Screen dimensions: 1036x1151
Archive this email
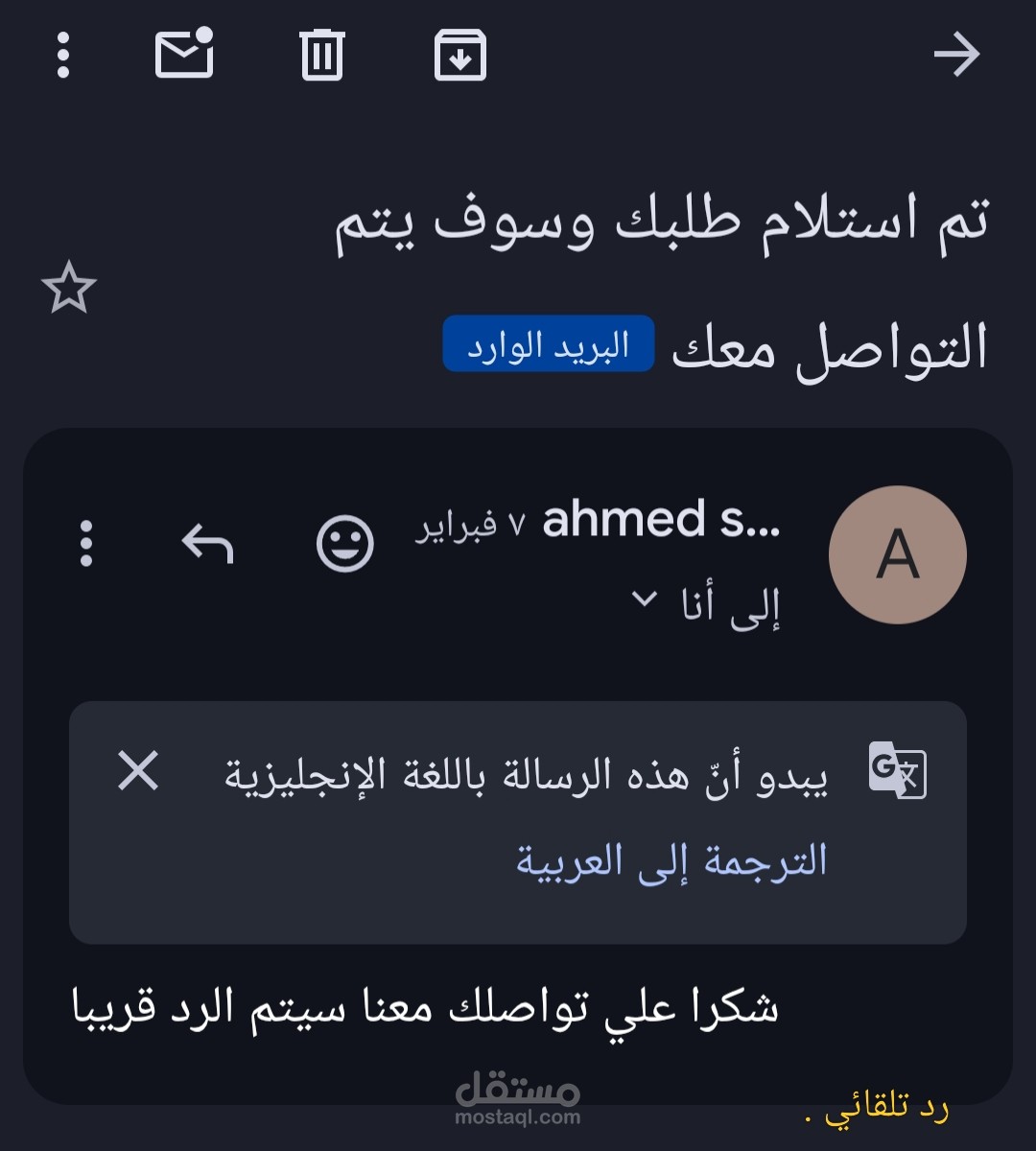point(460,55)
